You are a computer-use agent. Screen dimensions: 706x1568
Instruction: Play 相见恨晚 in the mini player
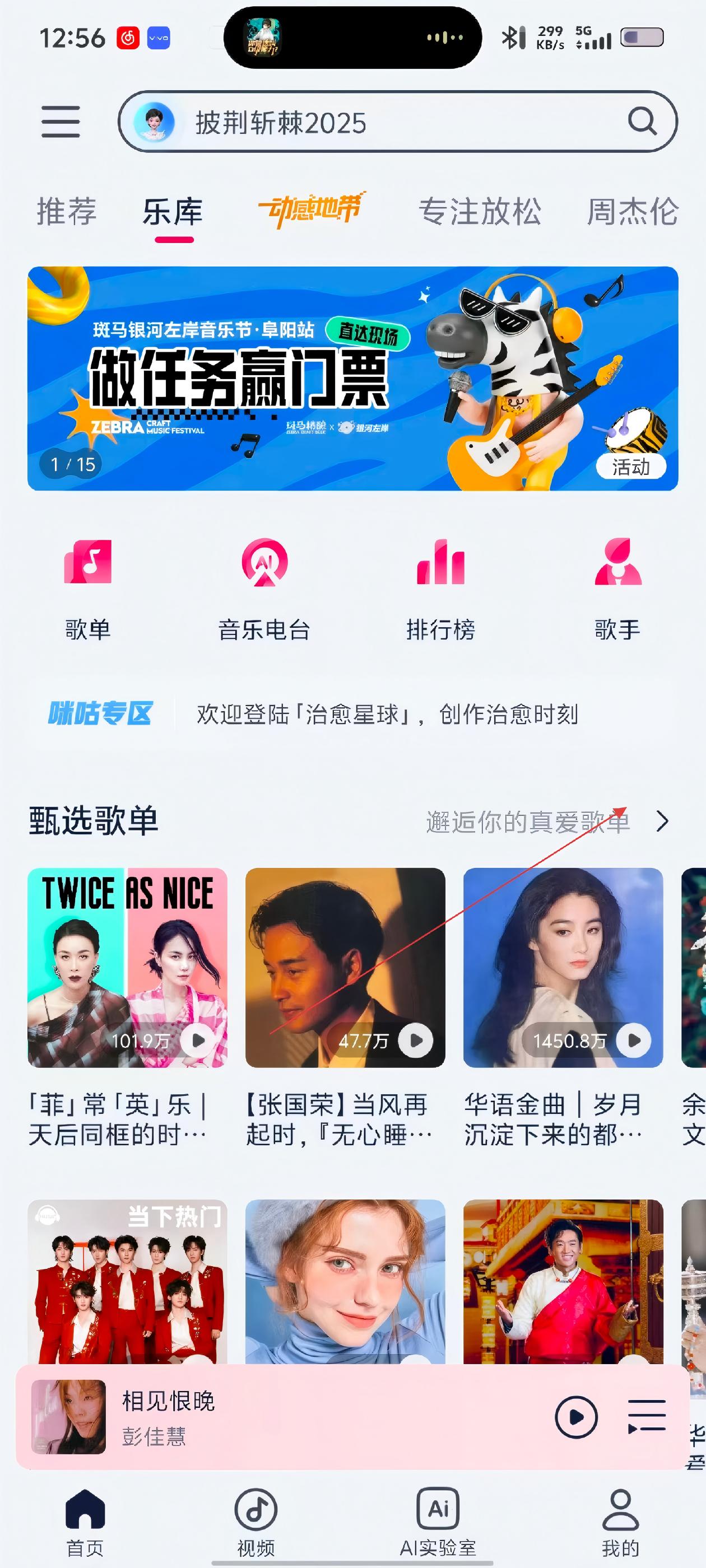[x=575, y=1417]
